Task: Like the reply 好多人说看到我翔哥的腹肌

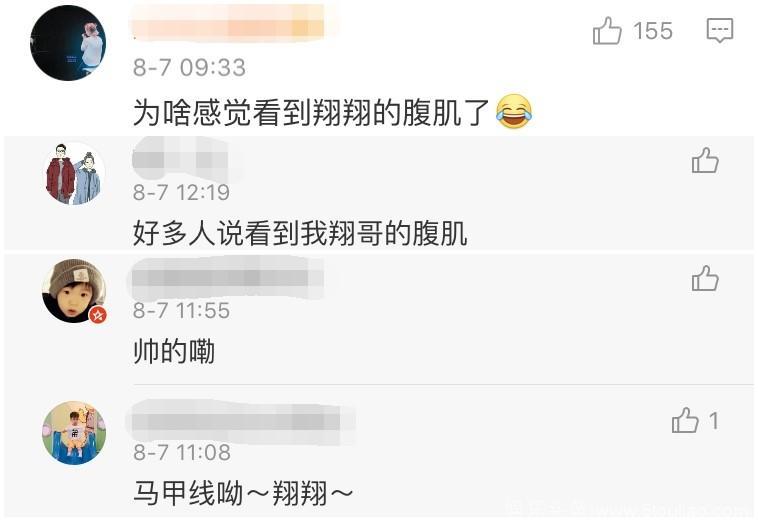Action: [705, 161]
